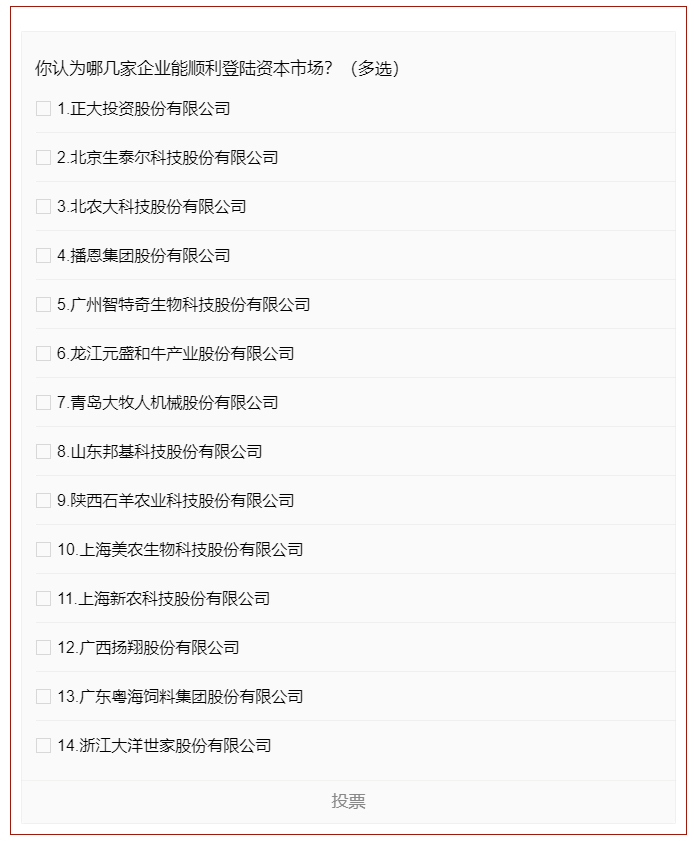The image size is (694, 841).
Task: Tick 青岛大牧人机械股份有限公司
Action: pyautogui.click(x=44, y=403)
